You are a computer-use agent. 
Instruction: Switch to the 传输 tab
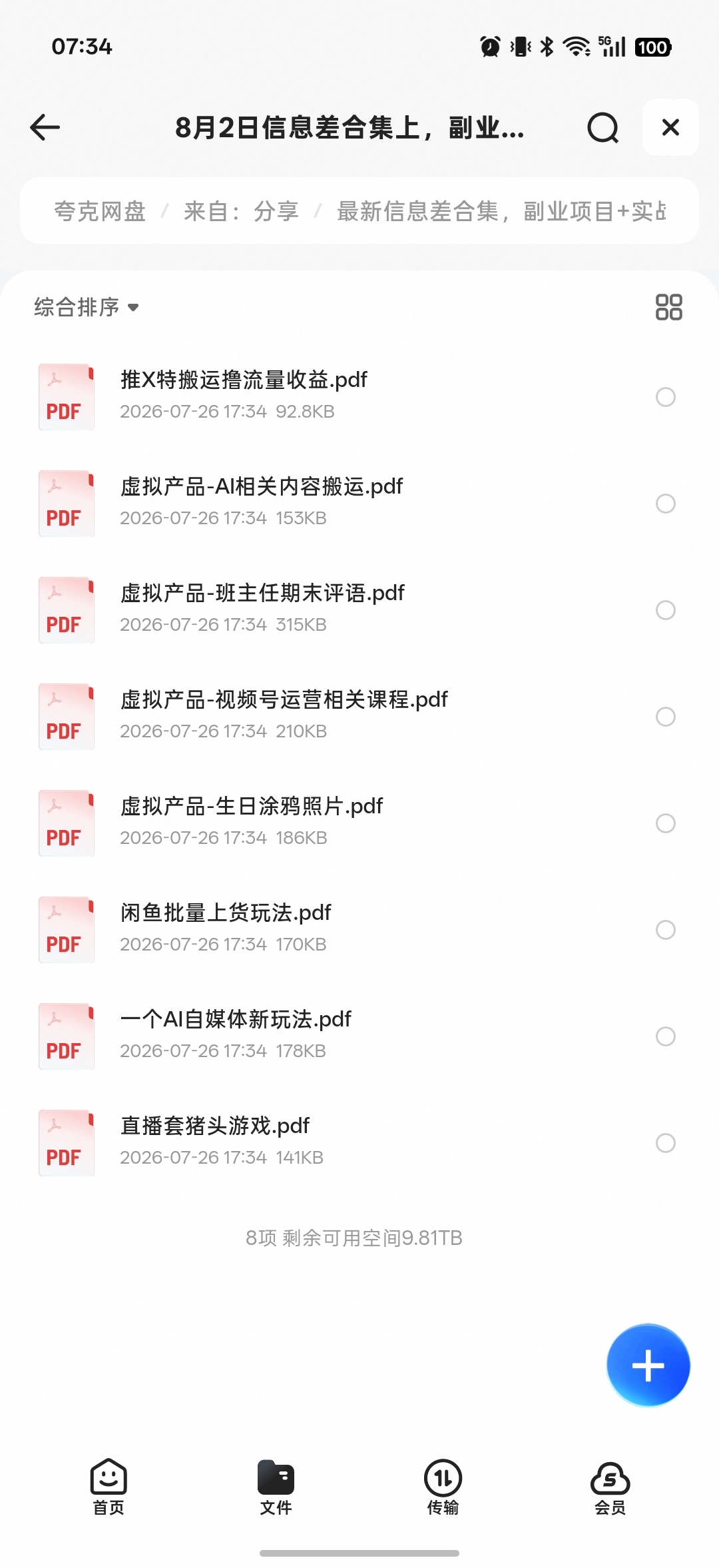[x=443, y=1487]
